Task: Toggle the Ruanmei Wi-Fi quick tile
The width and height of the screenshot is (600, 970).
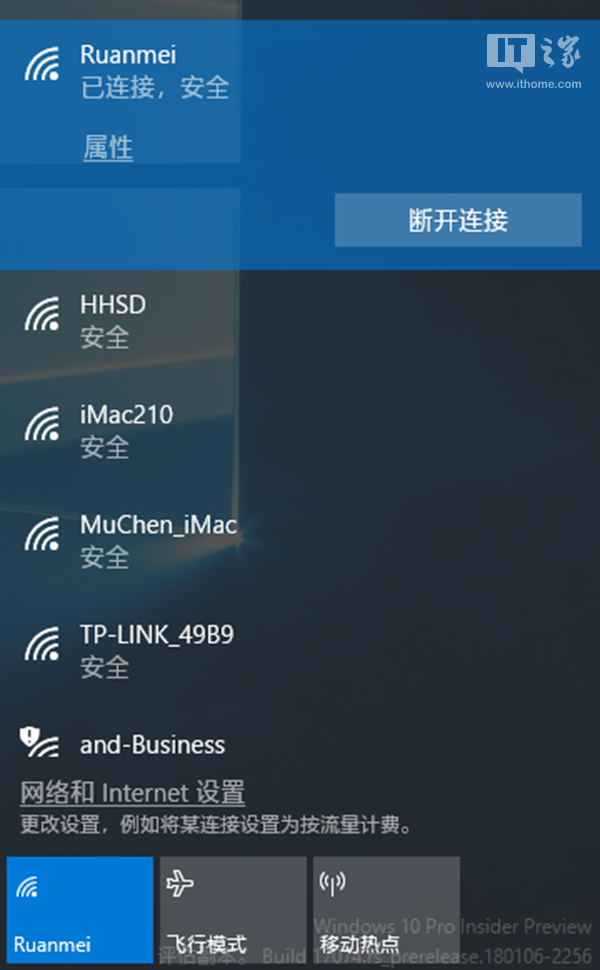Action: pyautogui.click(x=80, y=907)
